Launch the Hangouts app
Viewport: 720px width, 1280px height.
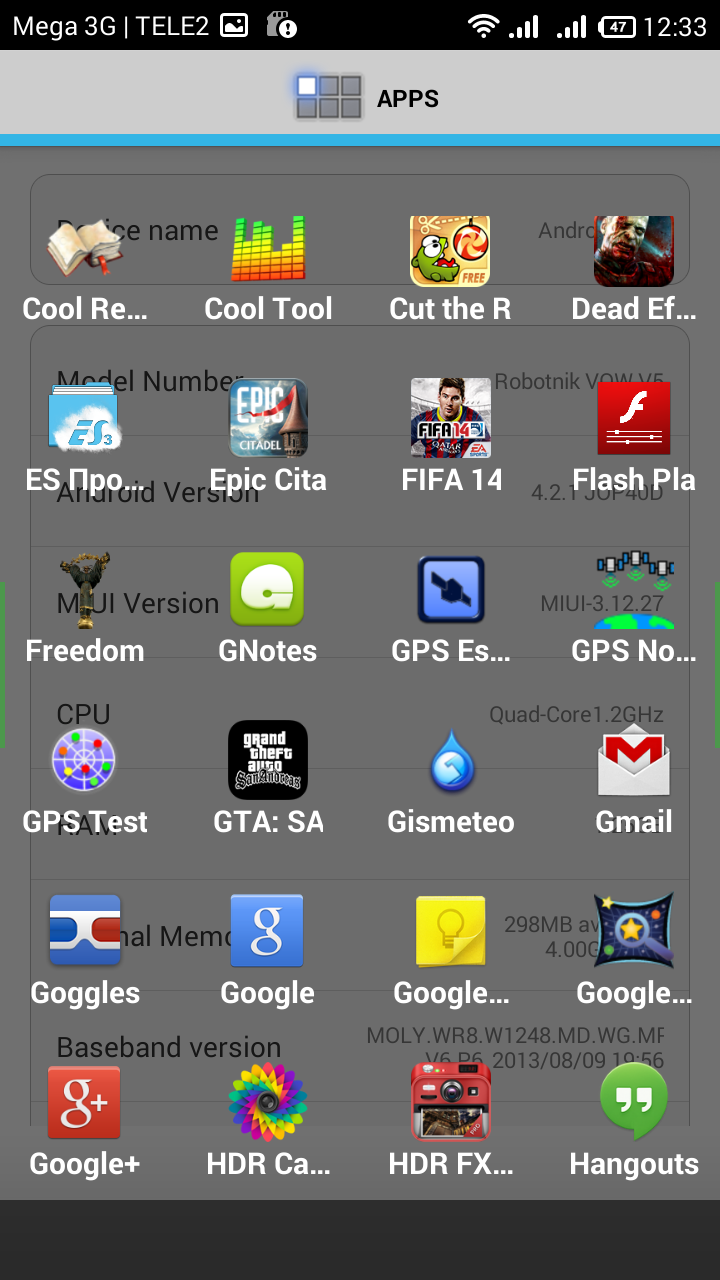point(633,1102)
